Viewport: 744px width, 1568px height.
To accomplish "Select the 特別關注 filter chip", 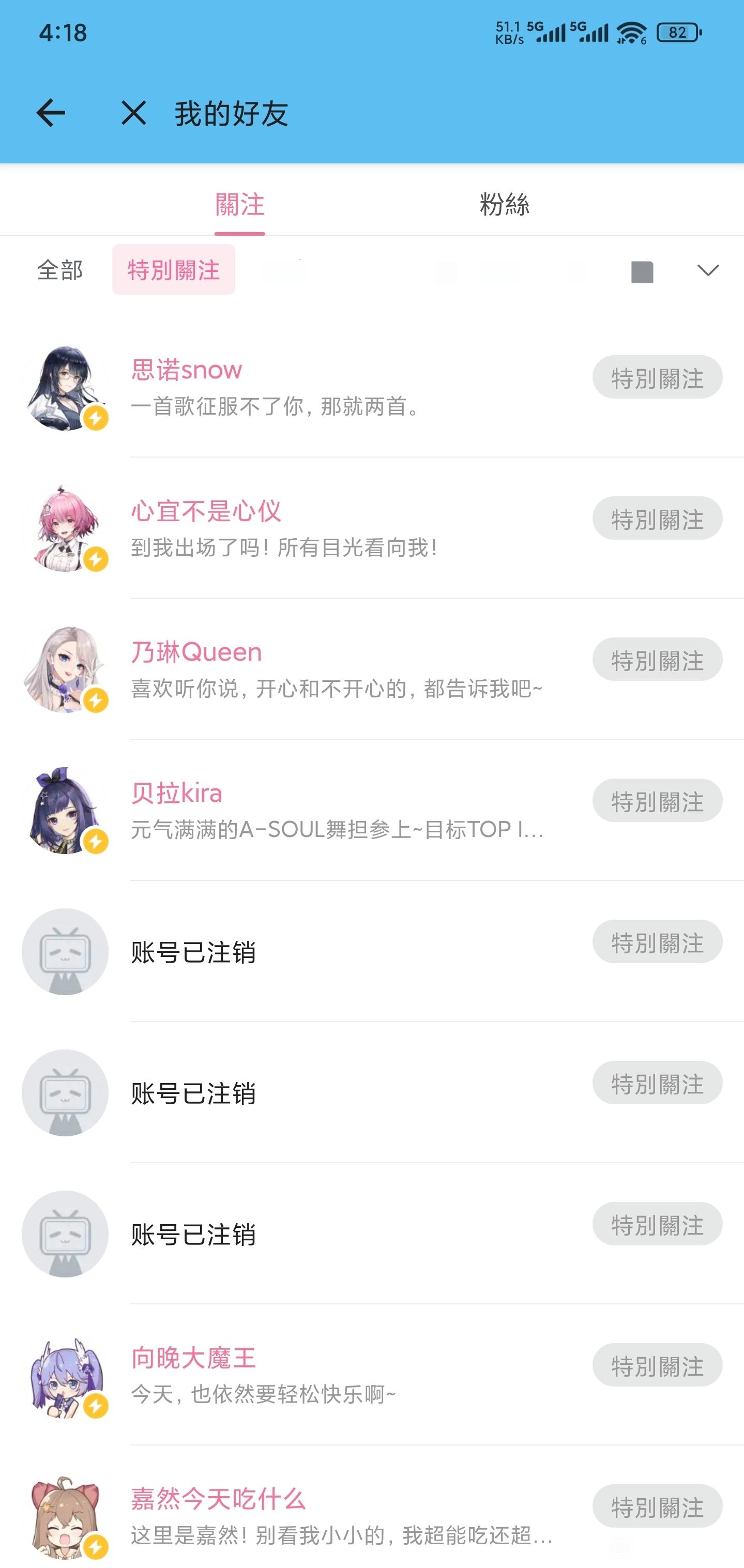I will coord(174,270).
